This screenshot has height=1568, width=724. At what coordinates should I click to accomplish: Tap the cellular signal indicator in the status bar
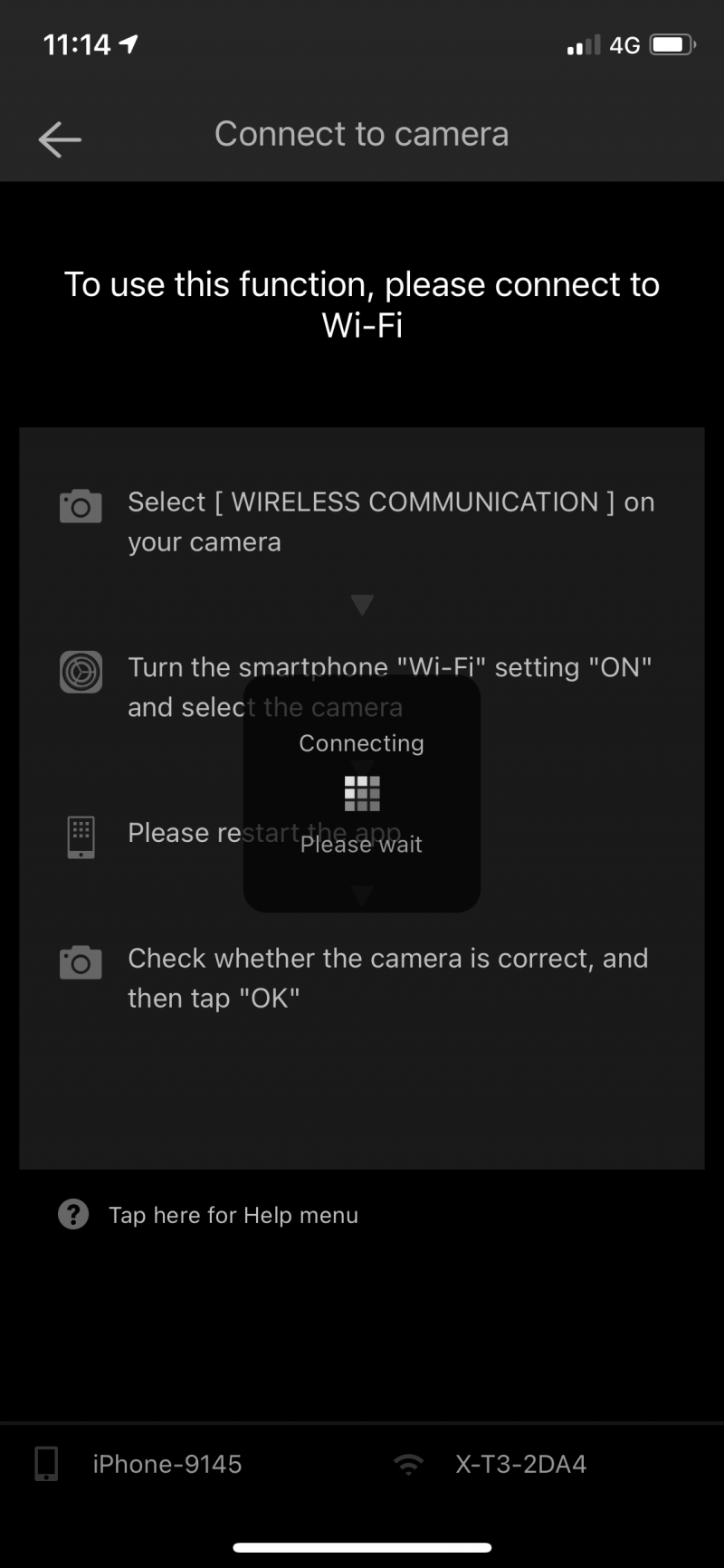[x=583, y=44]
